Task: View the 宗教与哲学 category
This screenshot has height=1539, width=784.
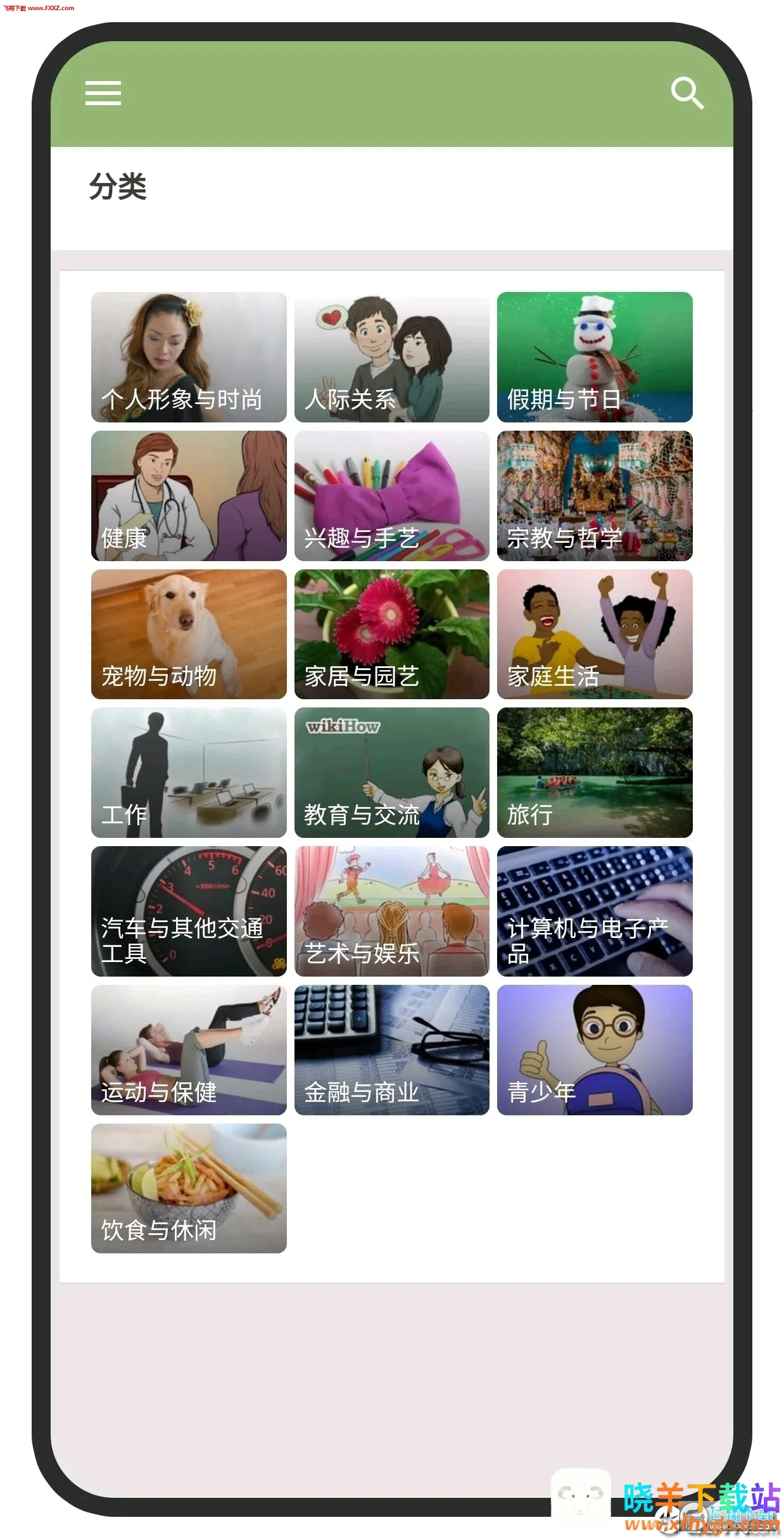Action: tap(595, 496)
